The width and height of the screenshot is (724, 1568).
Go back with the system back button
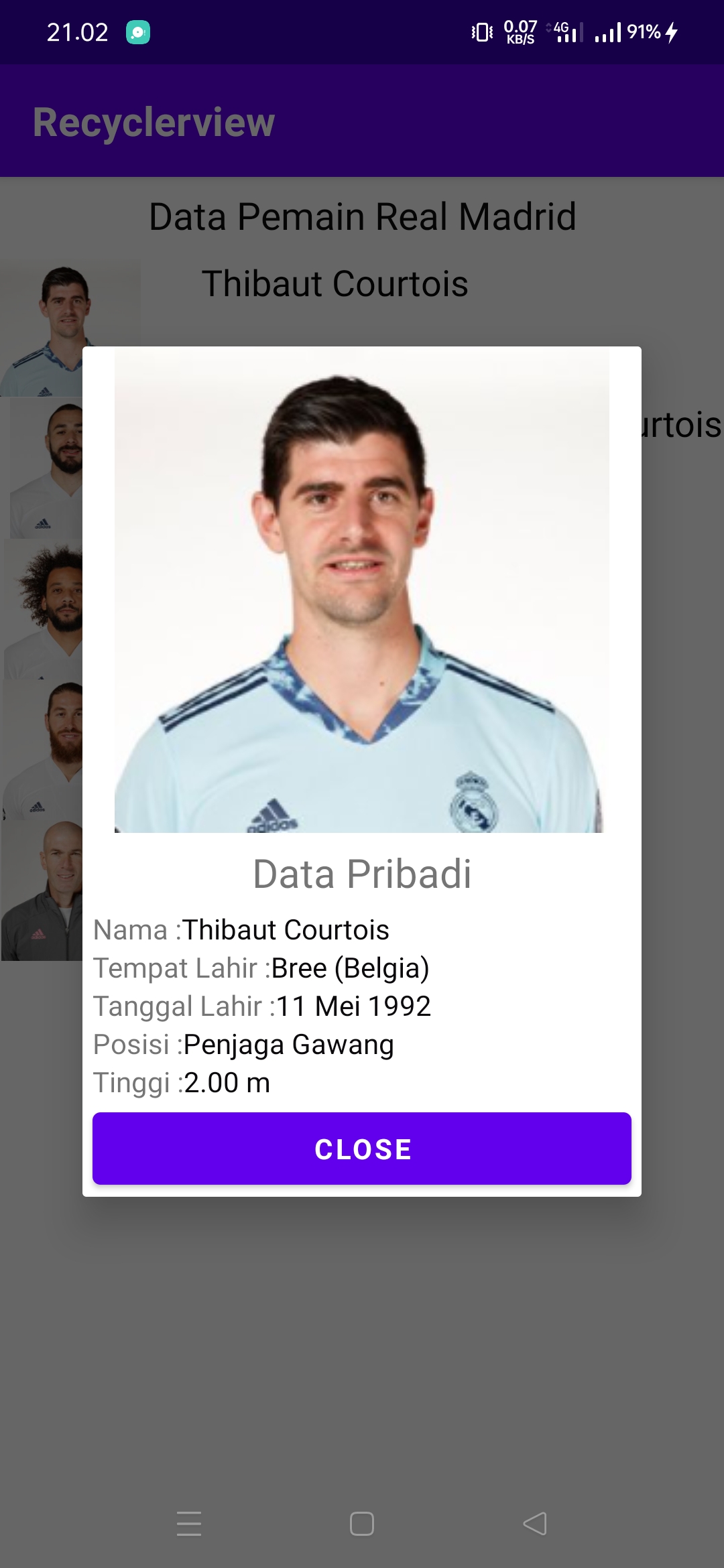(535, 1524)
